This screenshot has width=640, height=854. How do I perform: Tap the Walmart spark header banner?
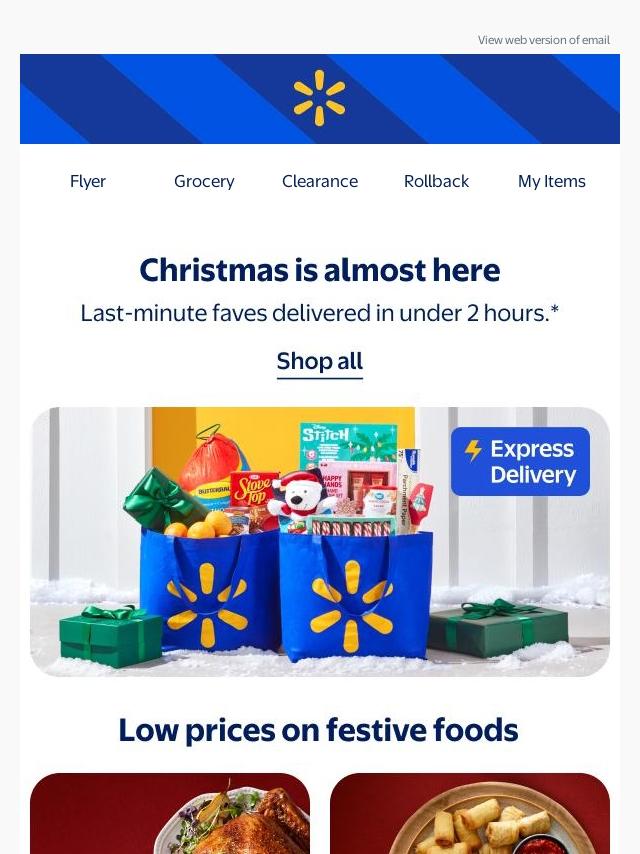320,98
